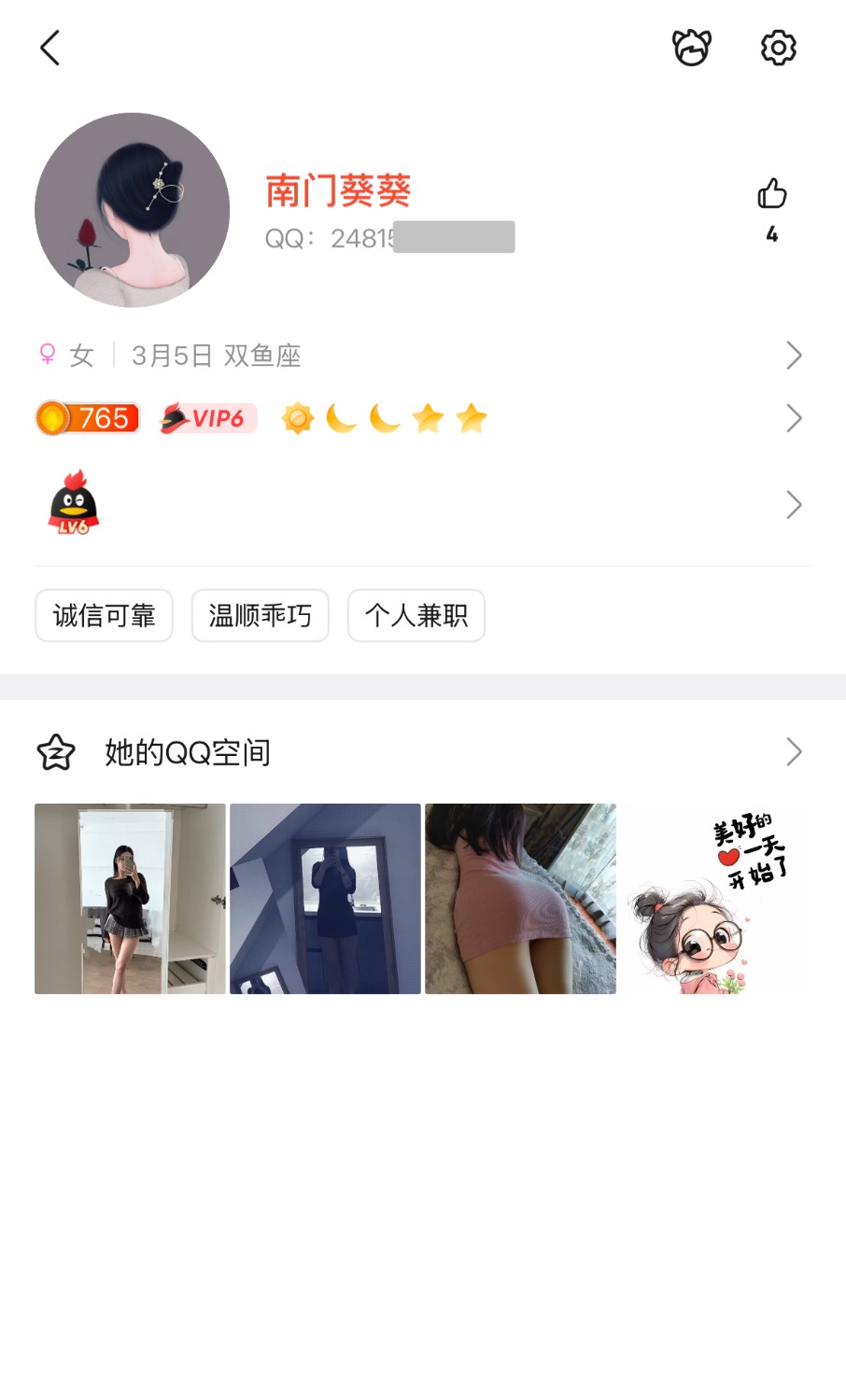
Task: Open the 美好的一天开始了 cartoon image
Action: pos(715,899)
